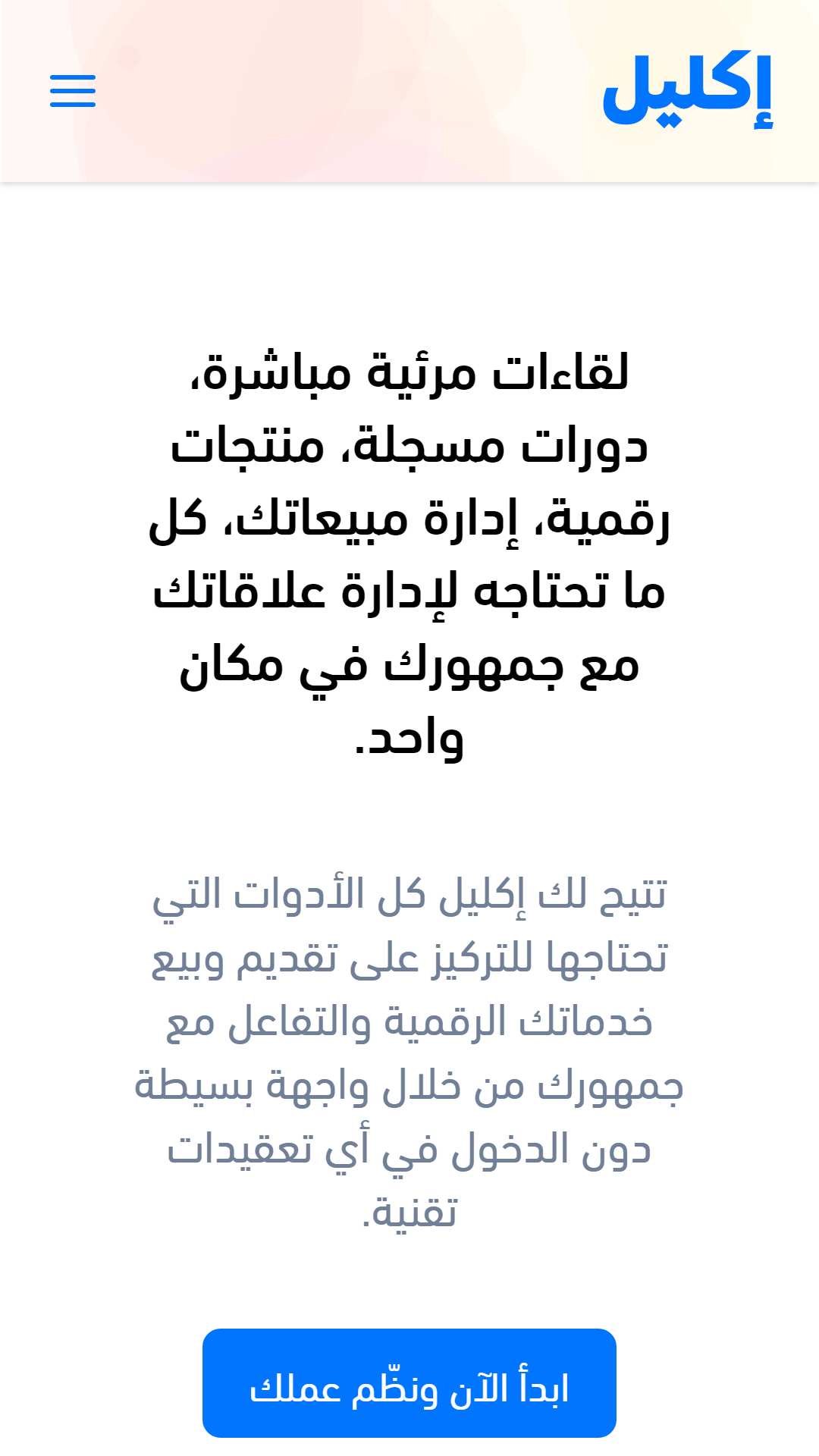Tap ابدأ الآن ونظّم عملك button
This screenshot has height=1456, width=819.
(409, 1383)
